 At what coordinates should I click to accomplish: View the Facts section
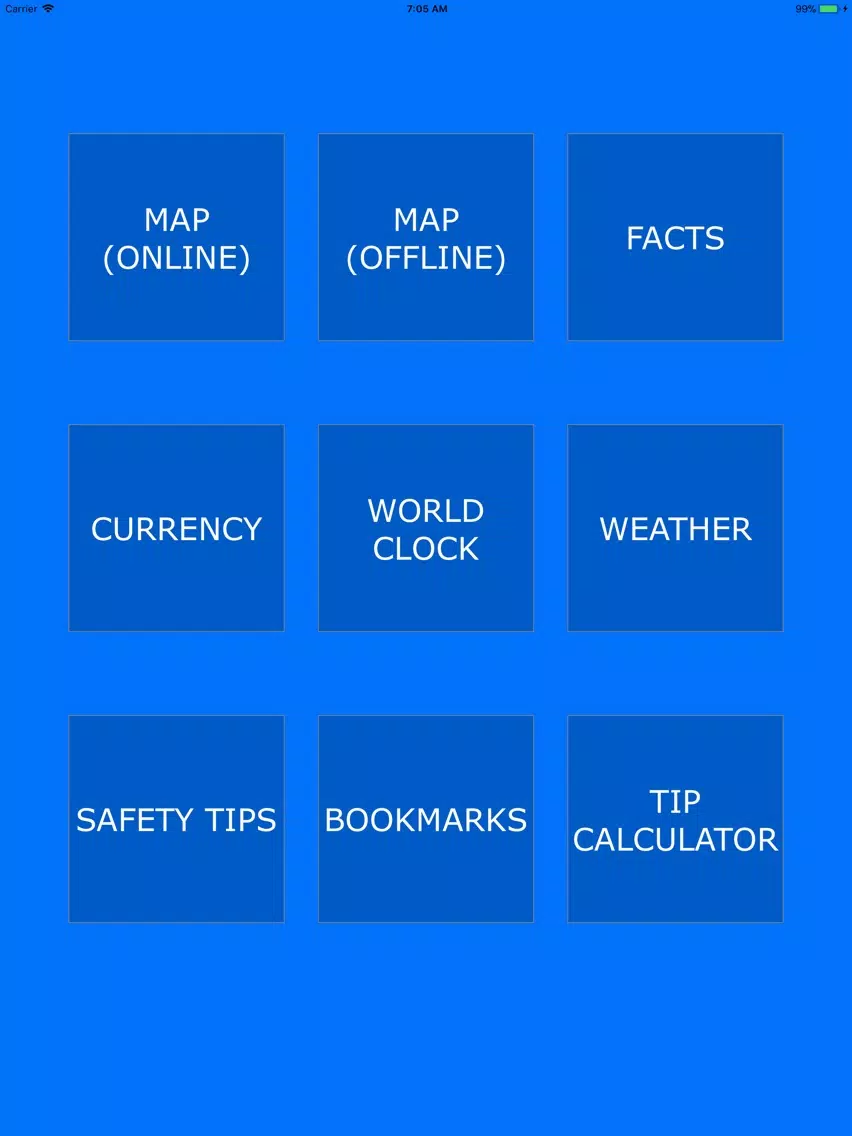675,237
